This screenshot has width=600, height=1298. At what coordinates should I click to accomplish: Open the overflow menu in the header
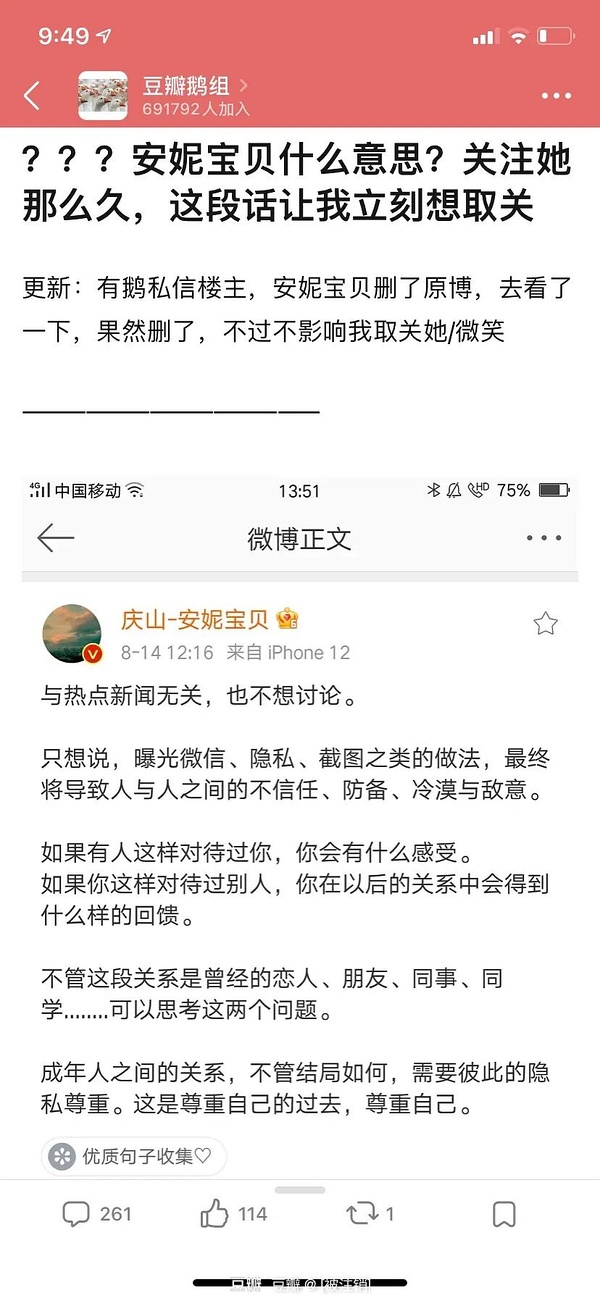[556, 96]
